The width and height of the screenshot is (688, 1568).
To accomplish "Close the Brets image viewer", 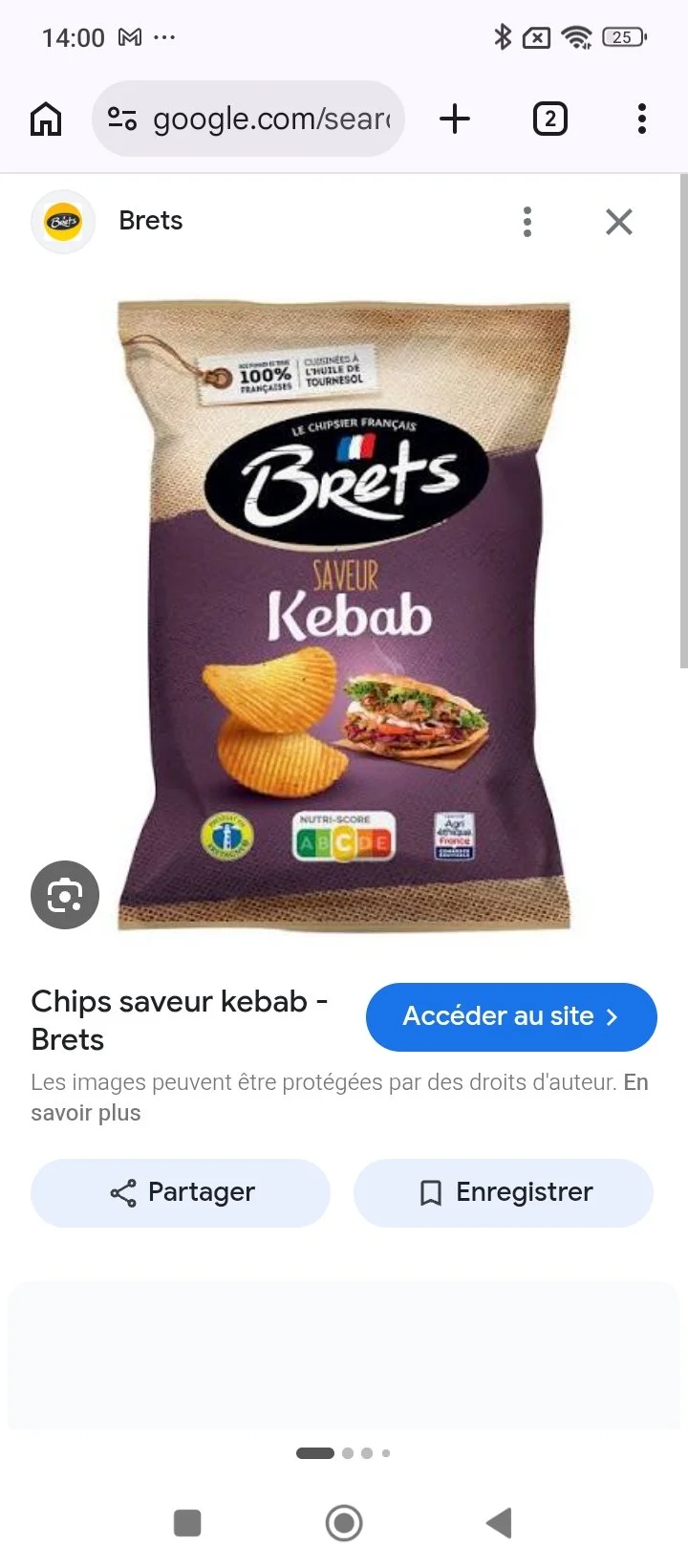I will click(619, 222).
